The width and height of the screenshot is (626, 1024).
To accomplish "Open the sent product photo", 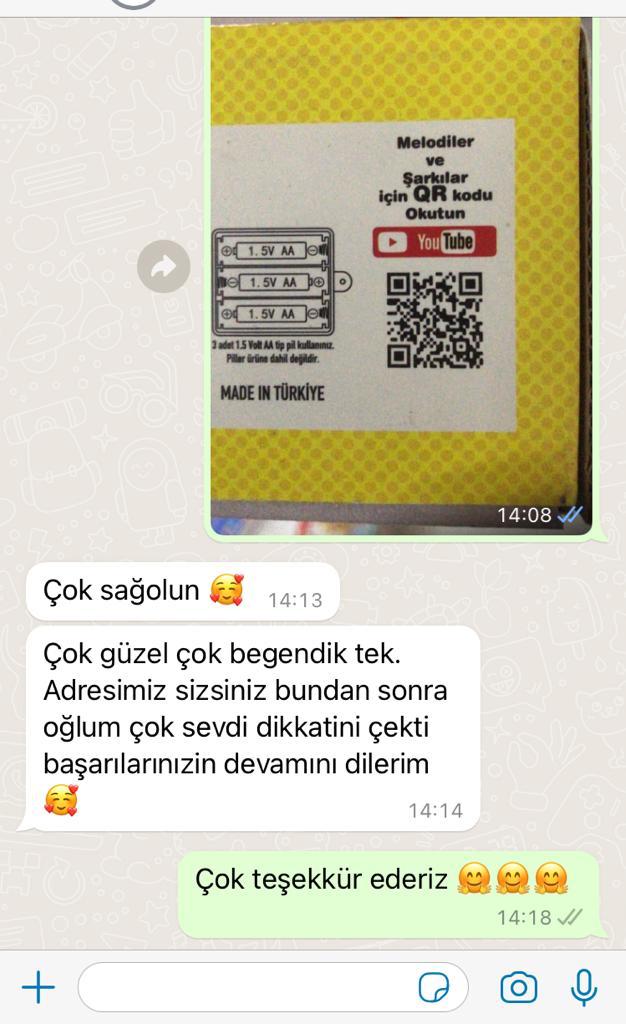I will (401, 276).
